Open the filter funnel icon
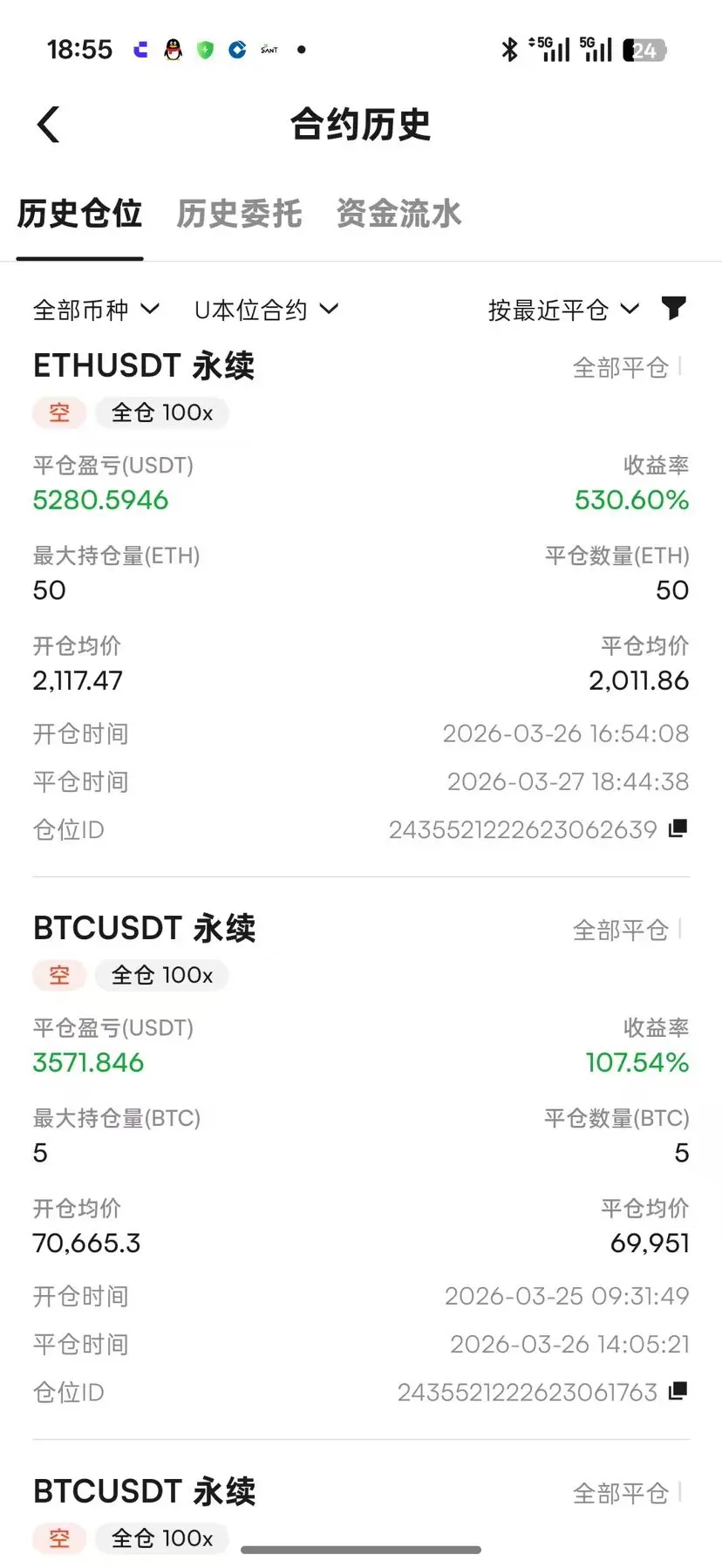This screenshot has height=1568, width=722. point(673,308)
